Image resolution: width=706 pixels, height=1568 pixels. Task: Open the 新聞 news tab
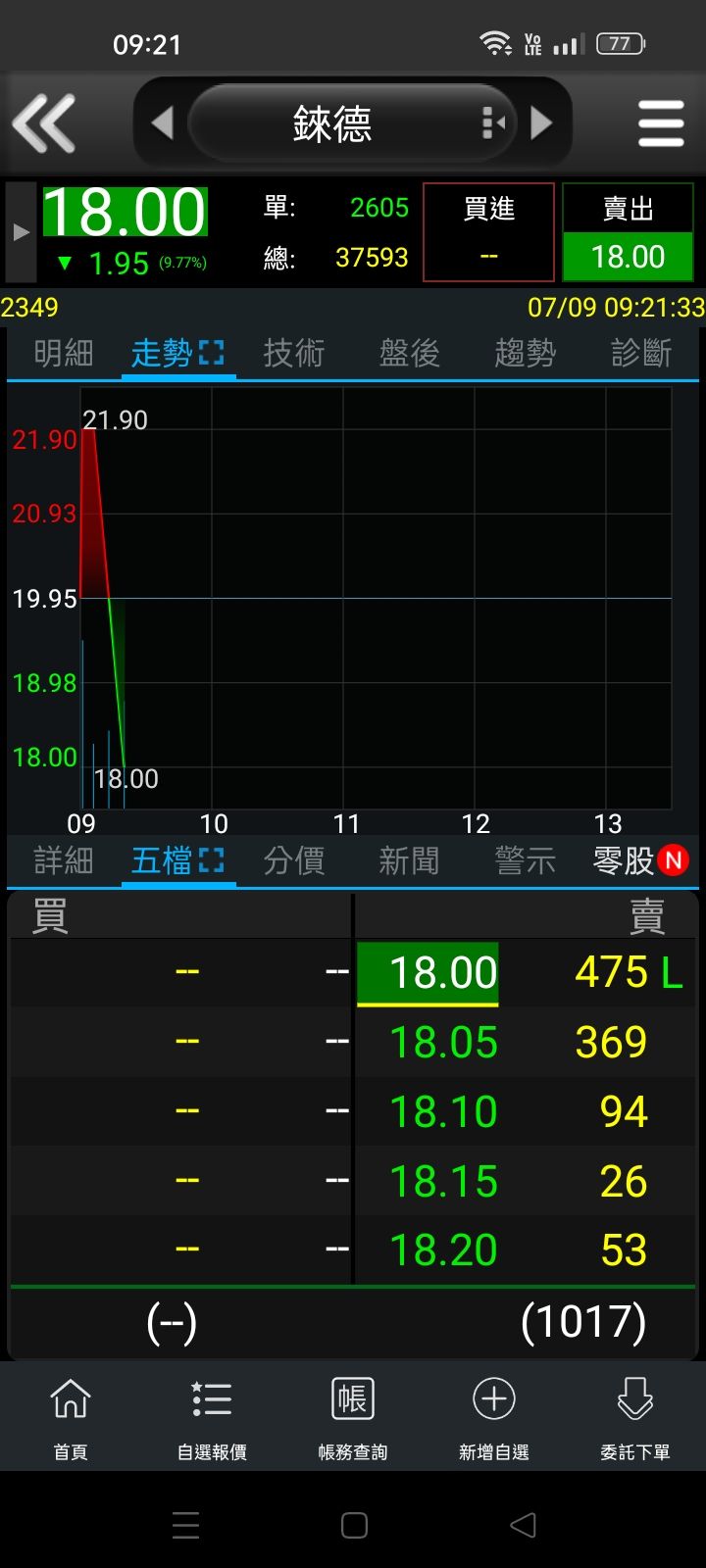(x=410, y=860)
